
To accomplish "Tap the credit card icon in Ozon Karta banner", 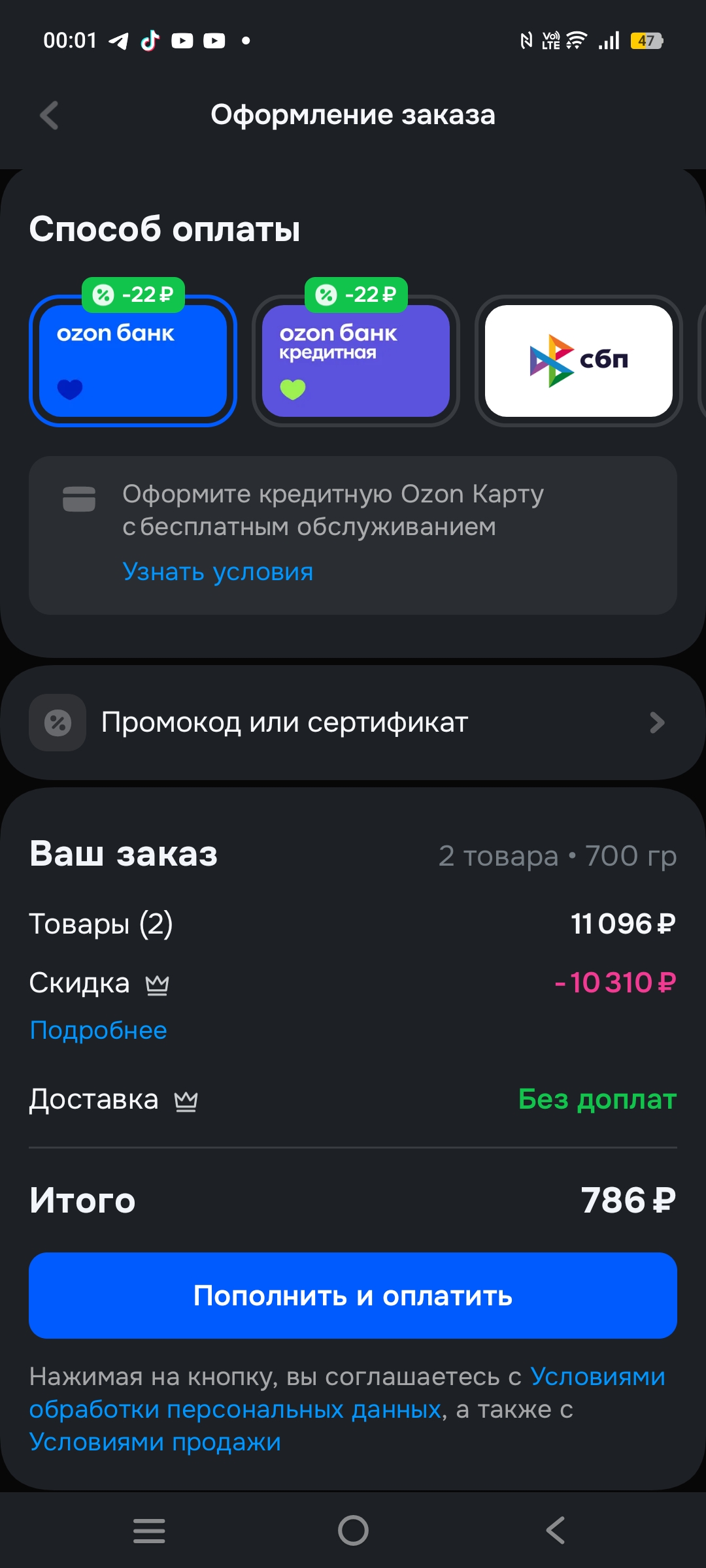I will [78, 499].
